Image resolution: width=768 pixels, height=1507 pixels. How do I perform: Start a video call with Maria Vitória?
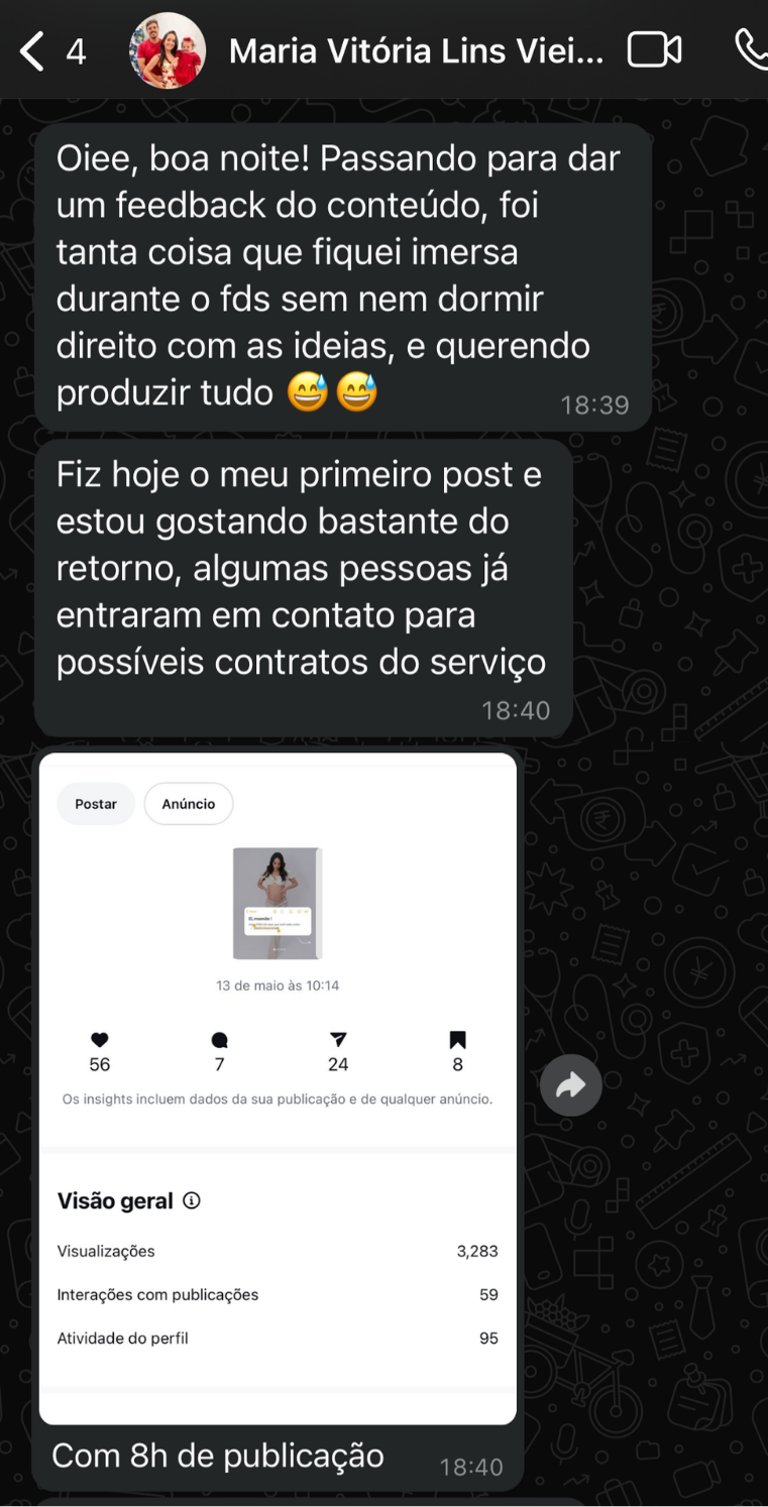point(654,50)
